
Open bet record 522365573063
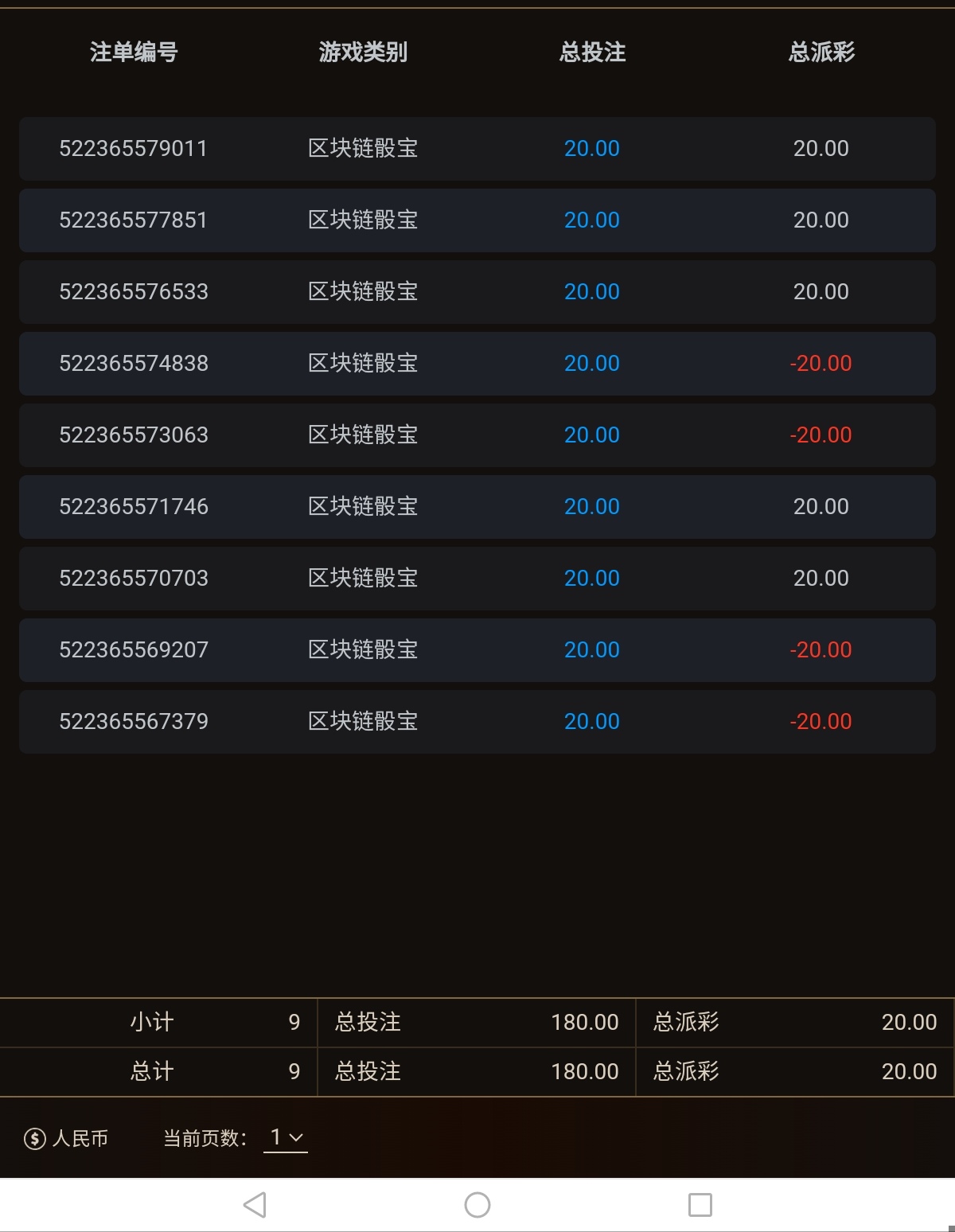pos(134,435)
